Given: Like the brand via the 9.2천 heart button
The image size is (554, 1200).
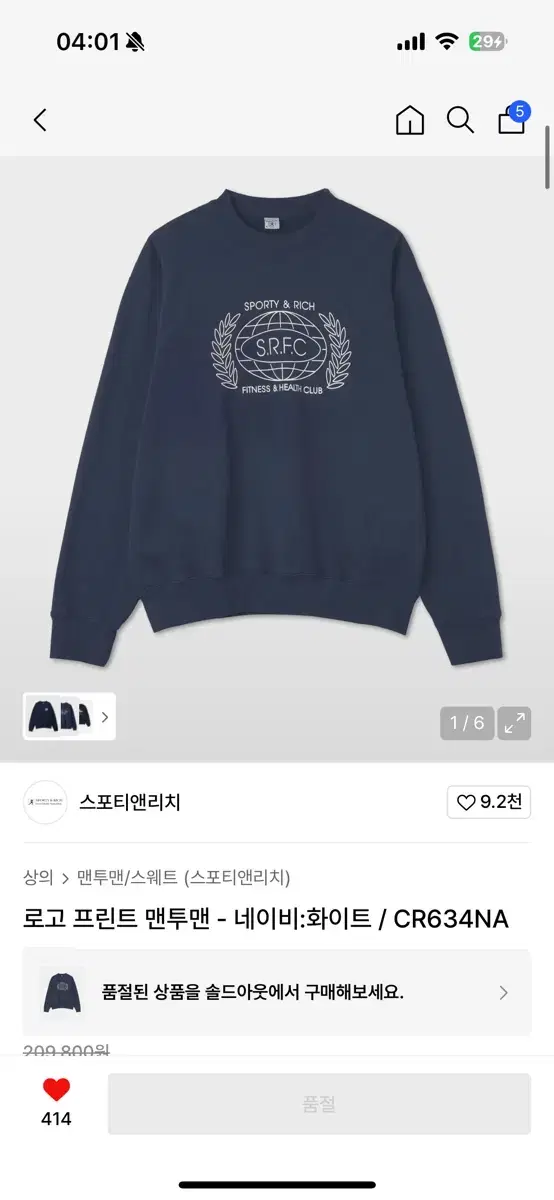Looking at the screenshot, I should pyautogui.click(x=489, y=802).
